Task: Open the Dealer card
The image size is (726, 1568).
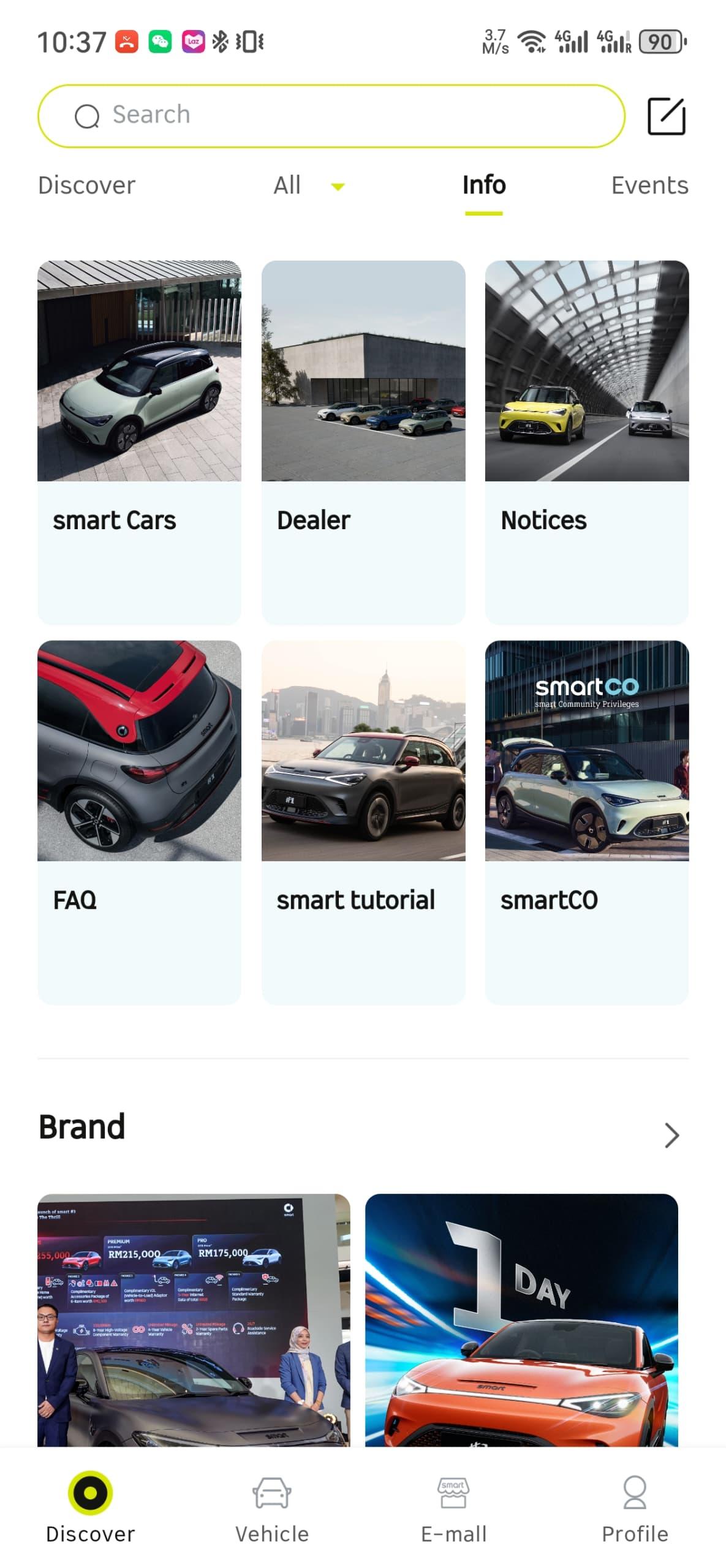Action: click(x=363, y=441)
